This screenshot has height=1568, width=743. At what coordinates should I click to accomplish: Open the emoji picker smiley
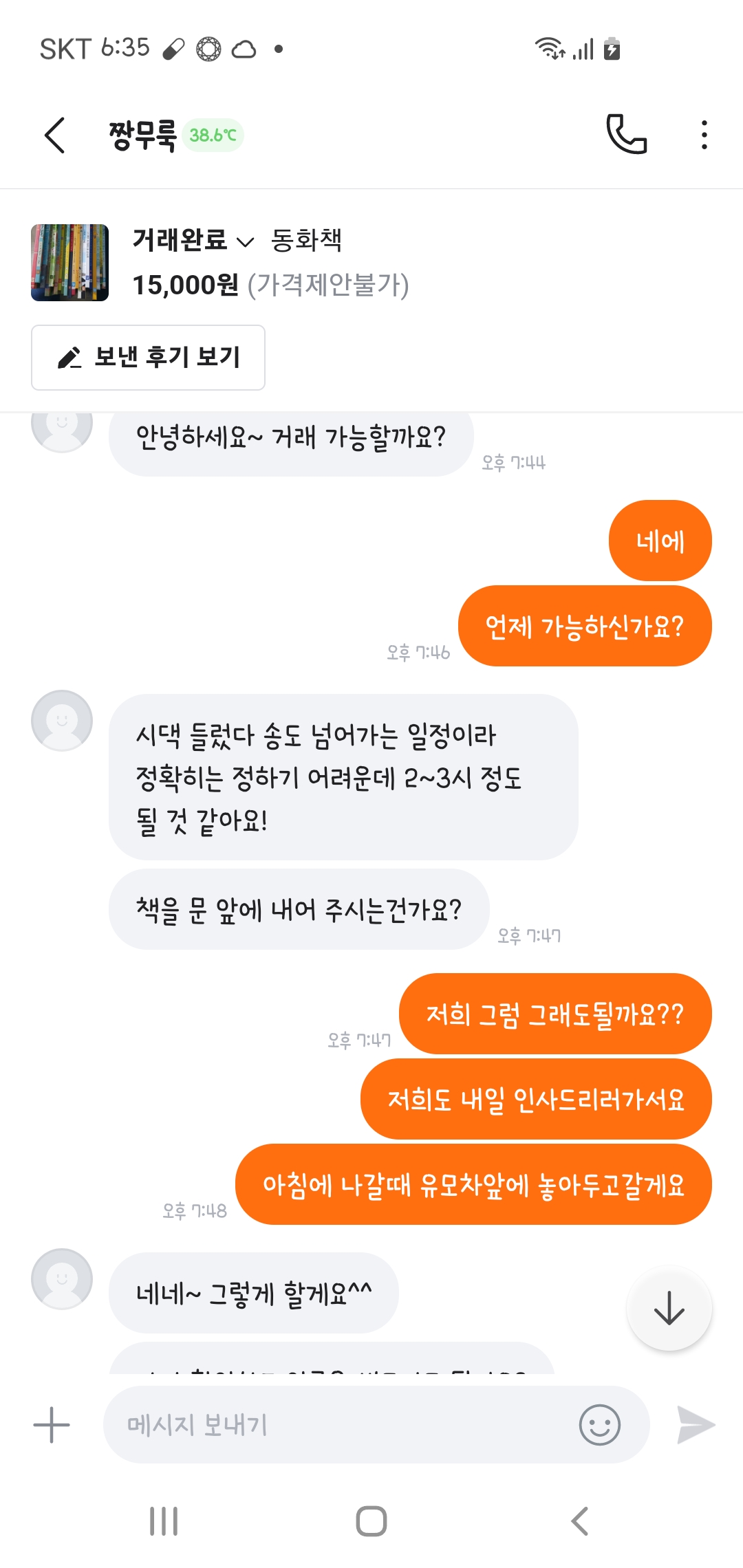click(x=599, y=1424)
